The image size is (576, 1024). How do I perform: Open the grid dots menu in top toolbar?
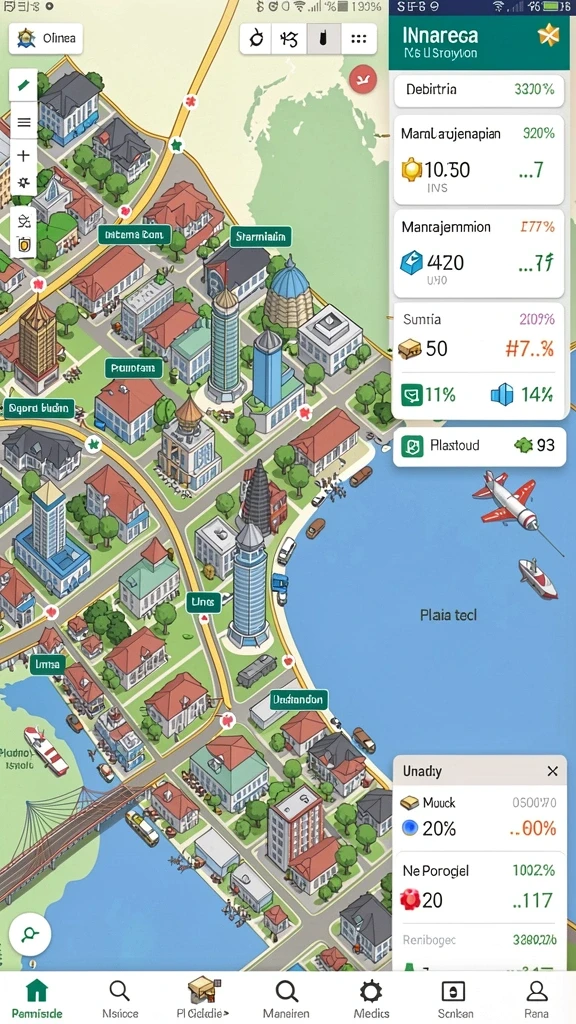coord(359,39)
